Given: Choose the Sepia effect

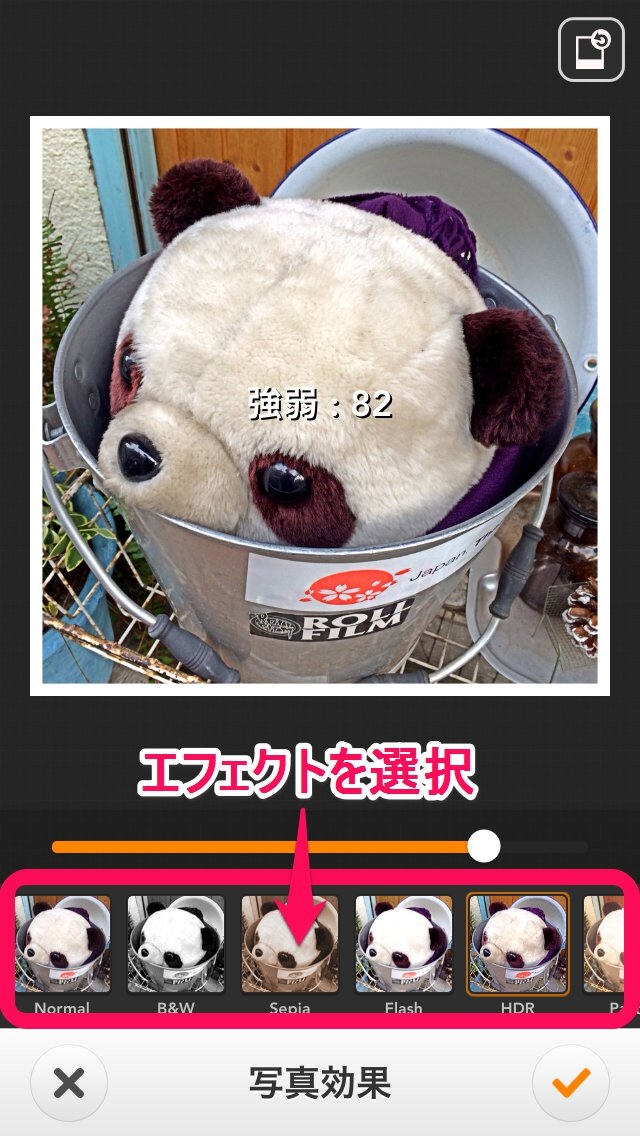Looking at the screenshot, I should (x=290, y=944).
